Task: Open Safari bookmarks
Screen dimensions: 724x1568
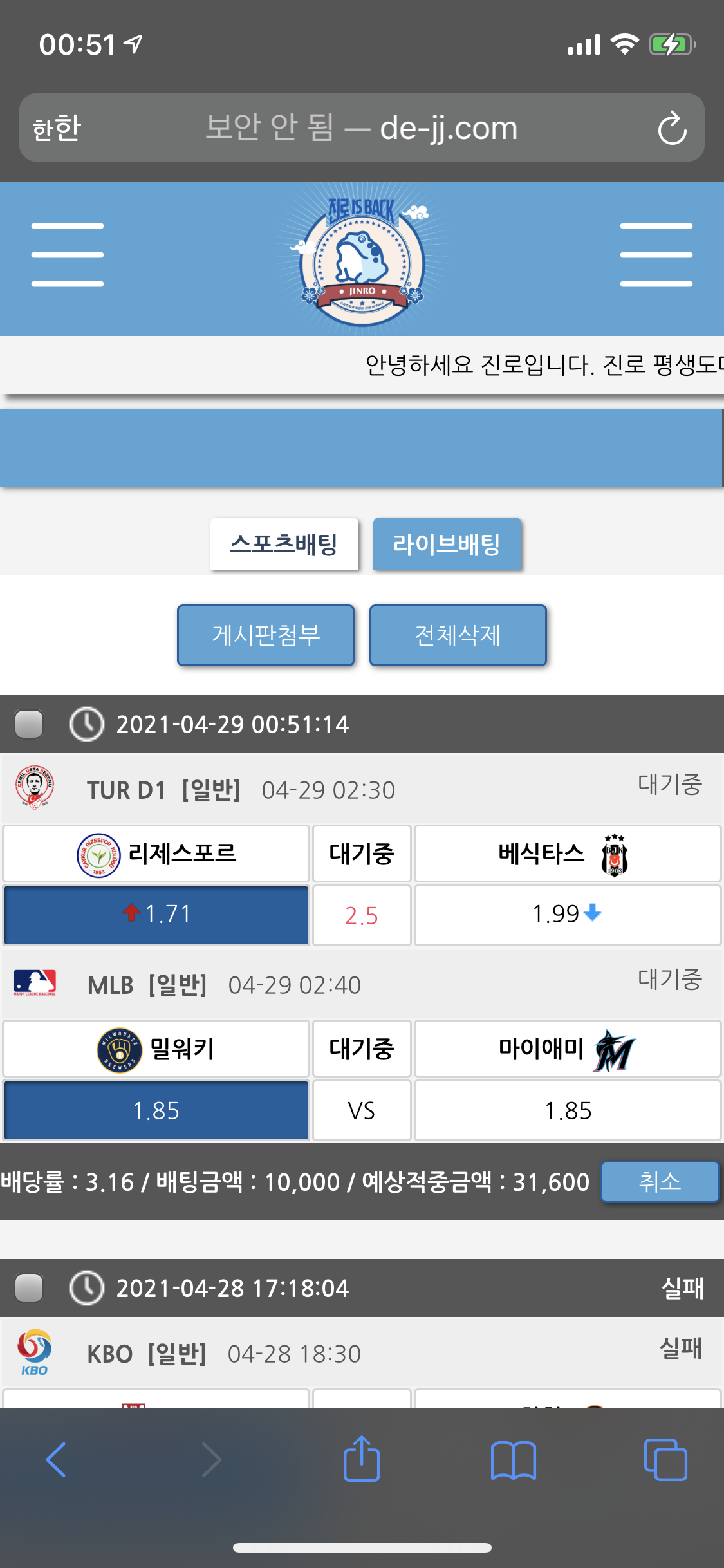Action: (x=513, y=1459)
